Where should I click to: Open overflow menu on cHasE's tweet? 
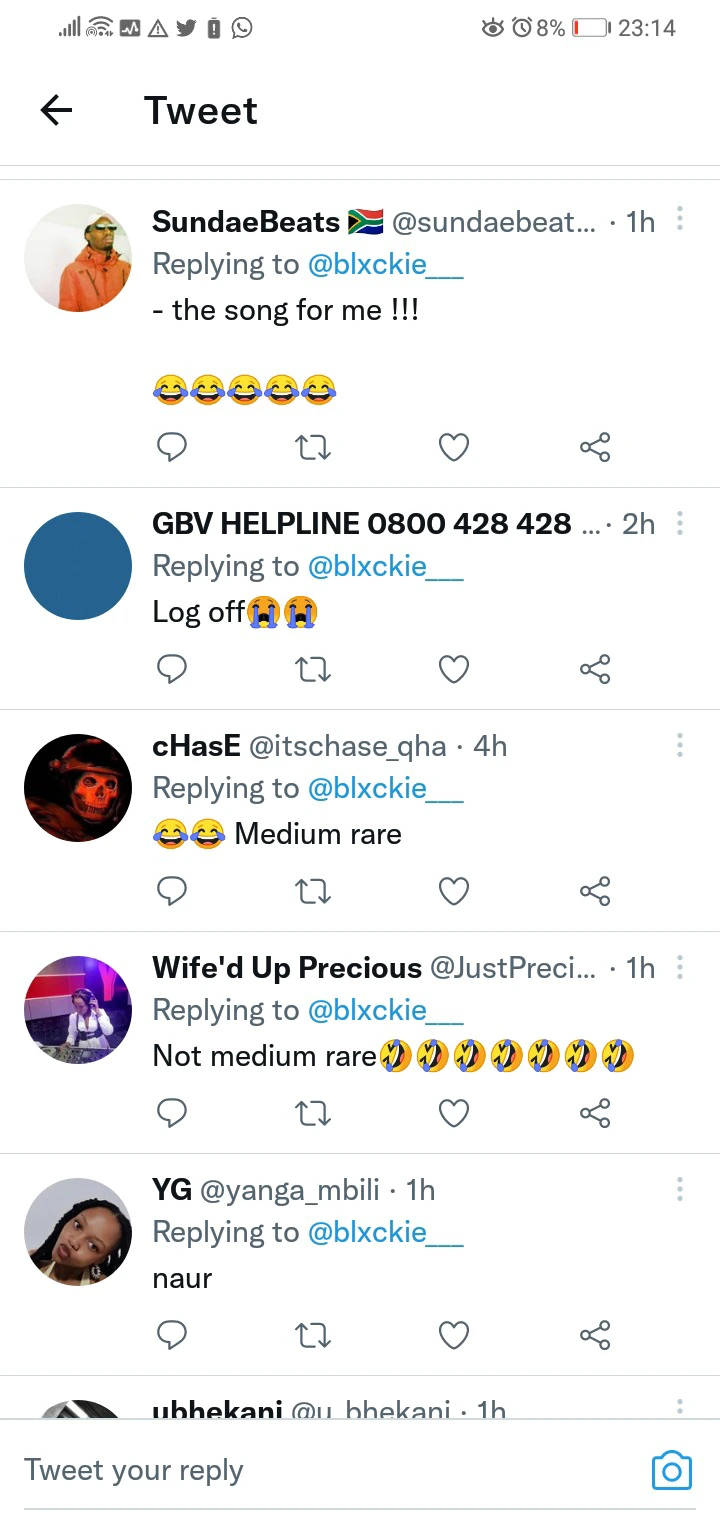pyautogui.click(x=680, y=745)
